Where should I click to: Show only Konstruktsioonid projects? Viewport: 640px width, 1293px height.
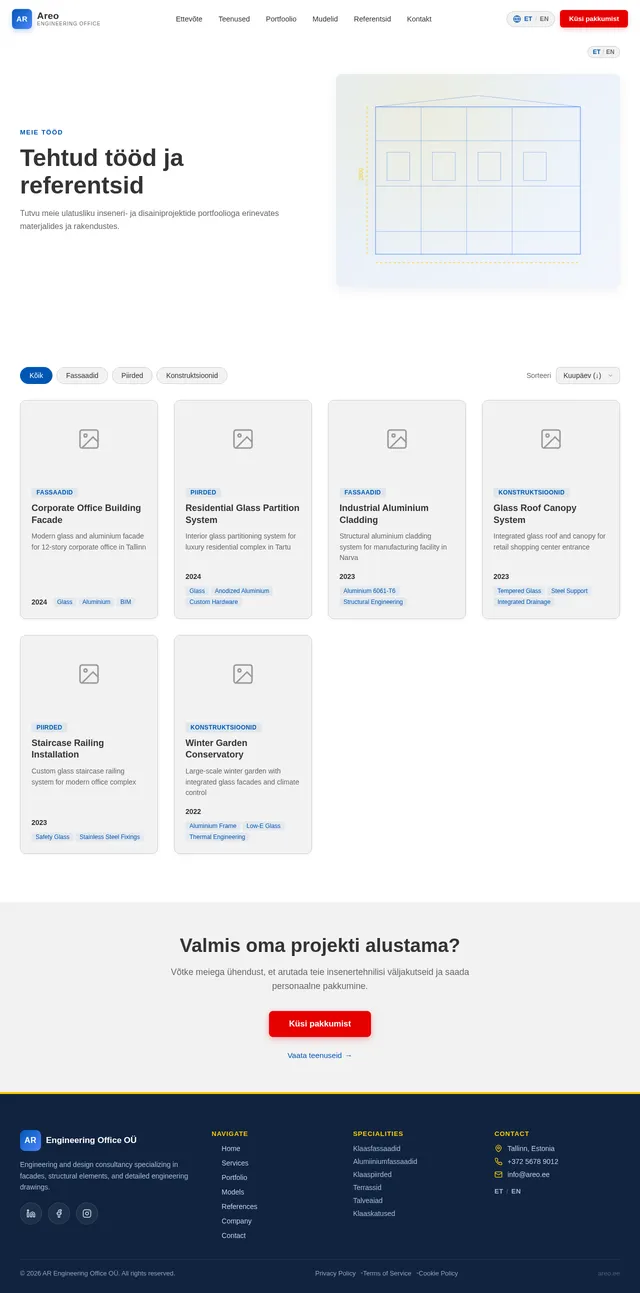[192, 376]
